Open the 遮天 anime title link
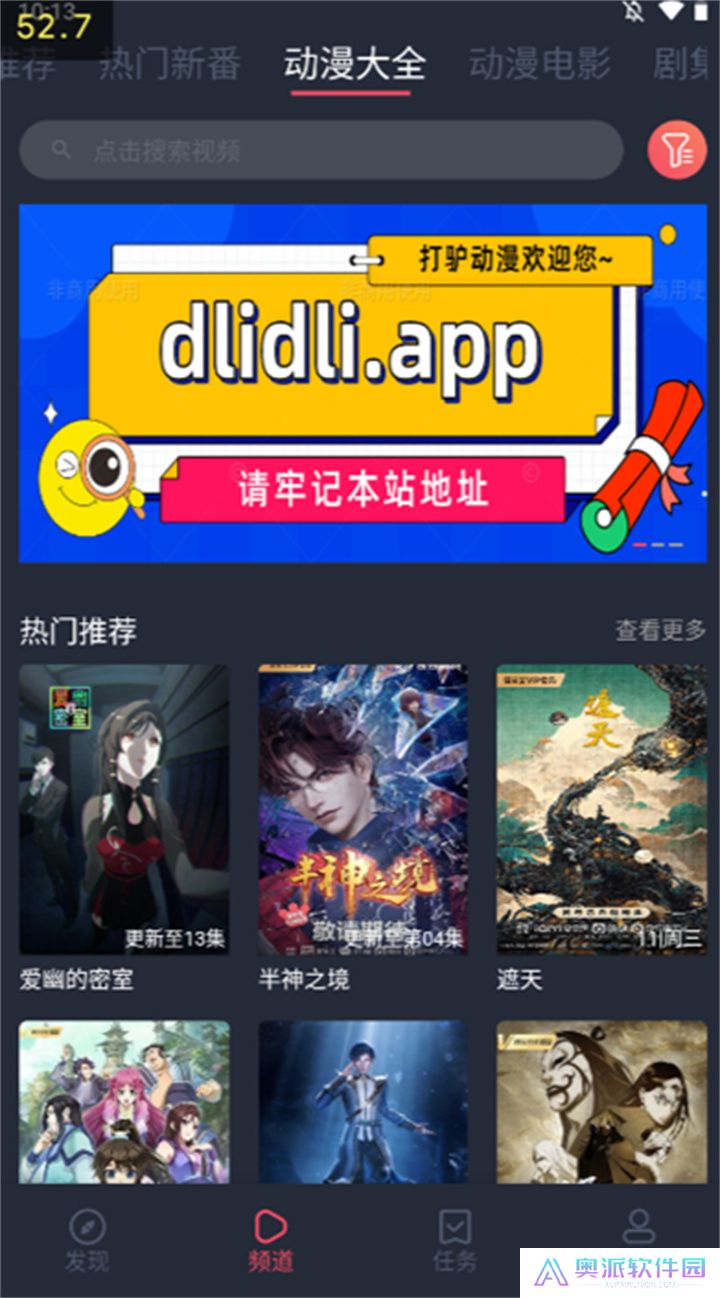This screenshot has height=1298, width=720. coord(513,980)
